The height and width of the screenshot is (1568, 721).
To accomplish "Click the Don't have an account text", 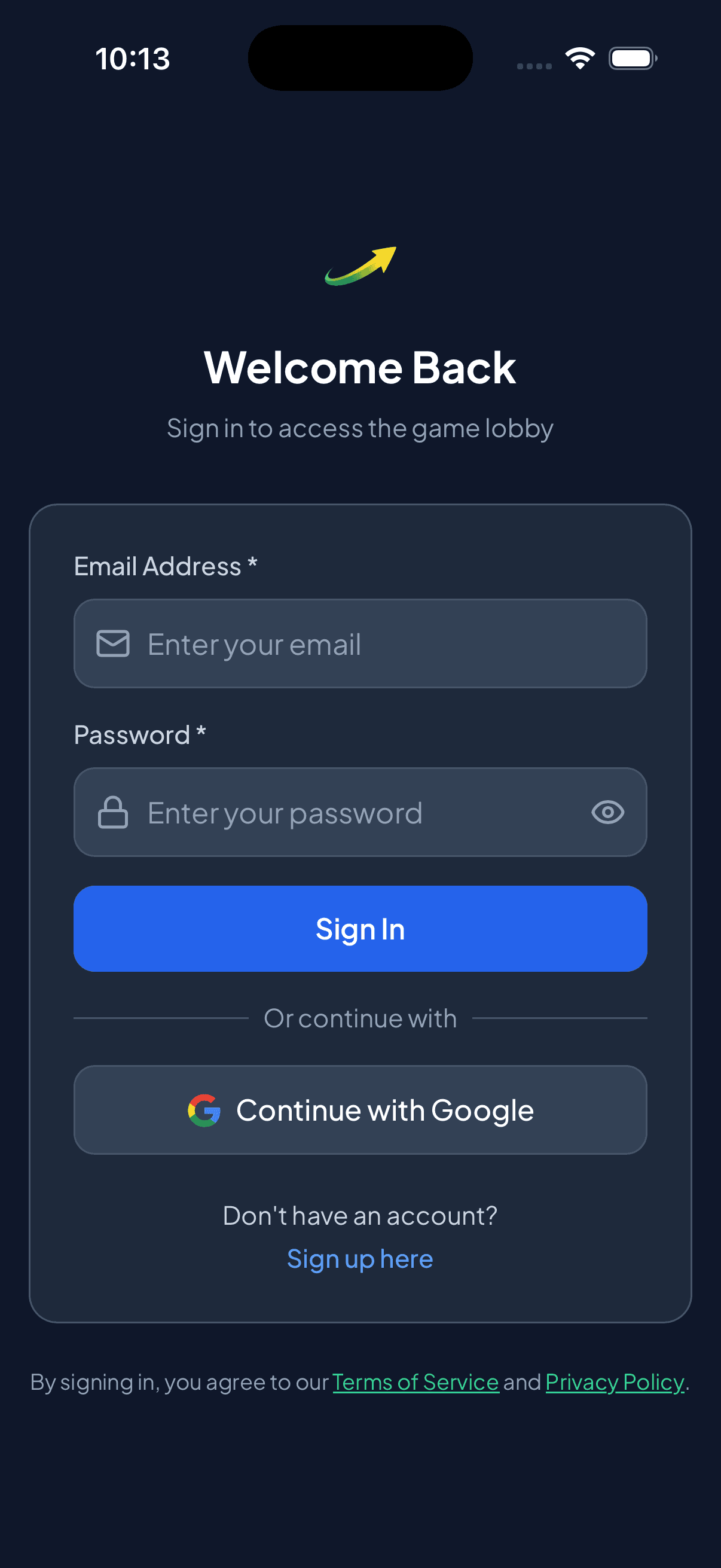I will [360, 1215].
